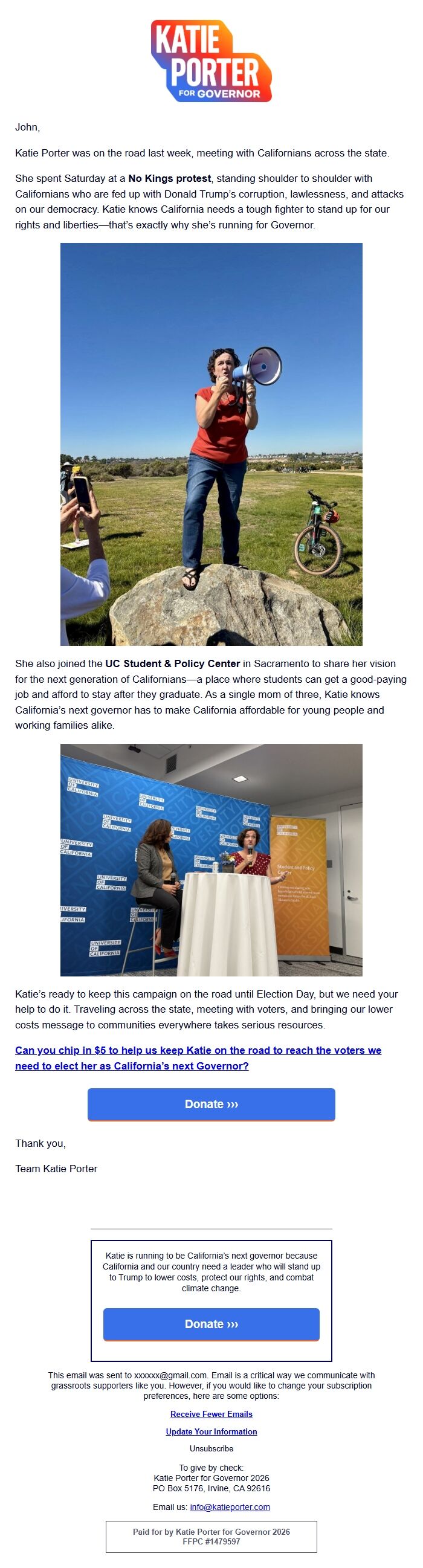The image size is (423, 1568).
Task: Tap the Unsubscribe link
Action: 211,1448
